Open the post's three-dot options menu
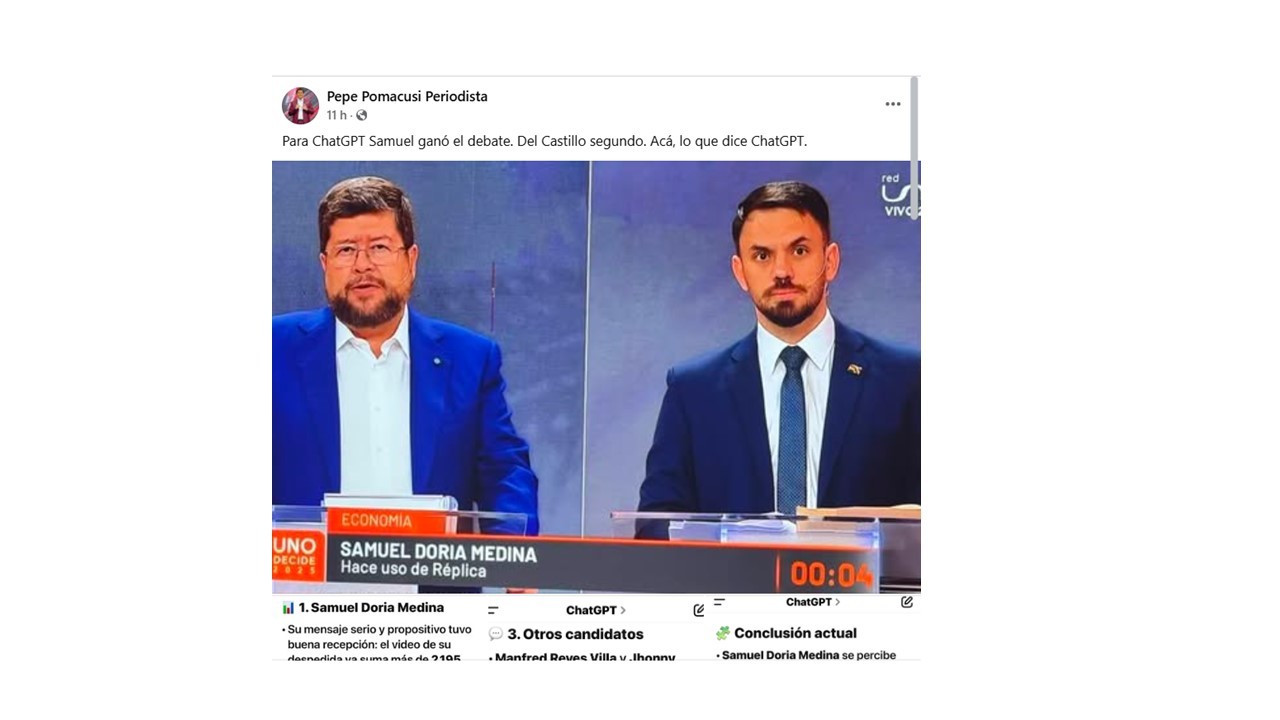Screen dimensions: 1280x720 [x=892, y=104]
